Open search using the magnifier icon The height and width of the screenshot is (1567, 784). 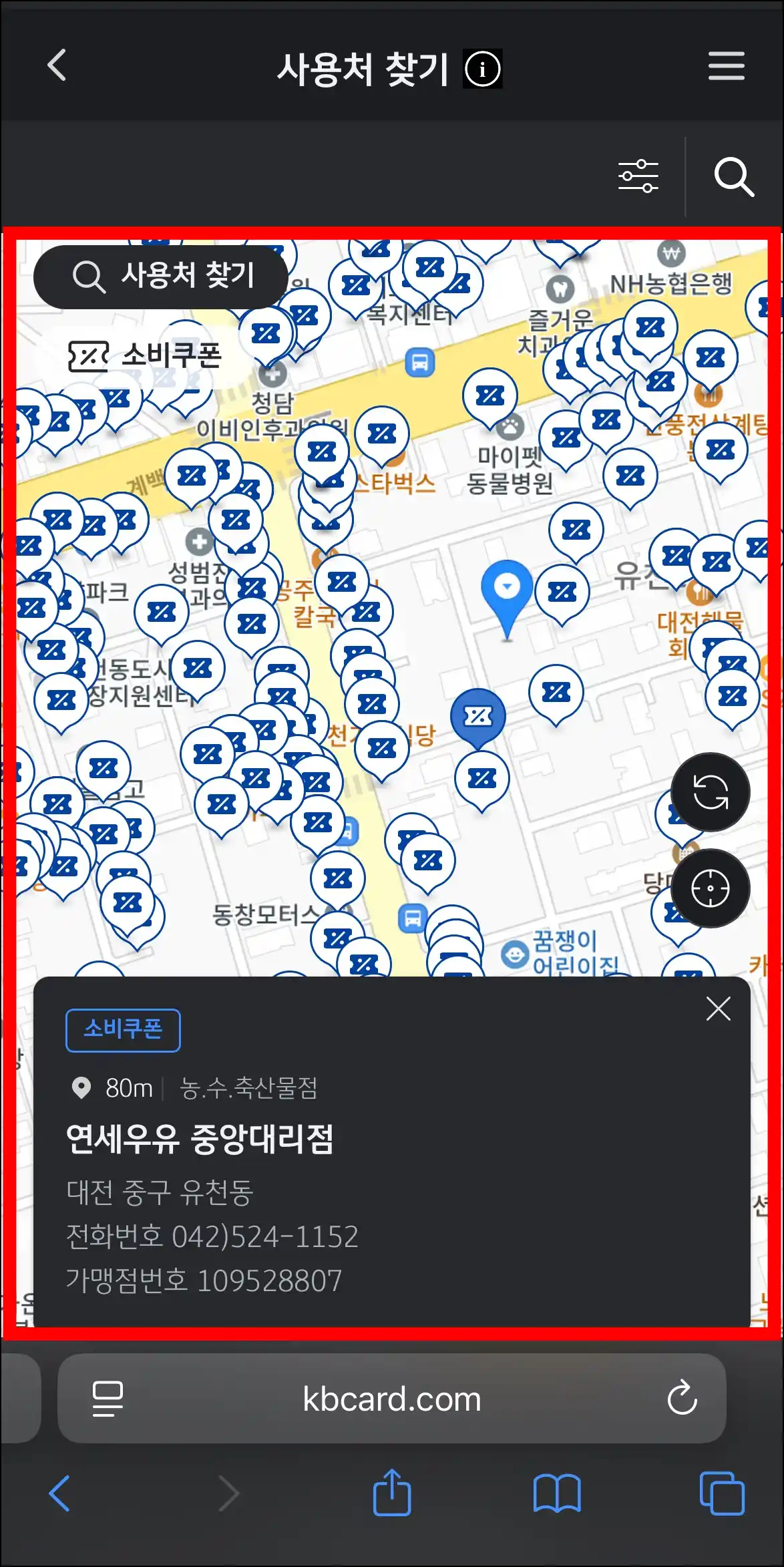(x=735, y=176)
